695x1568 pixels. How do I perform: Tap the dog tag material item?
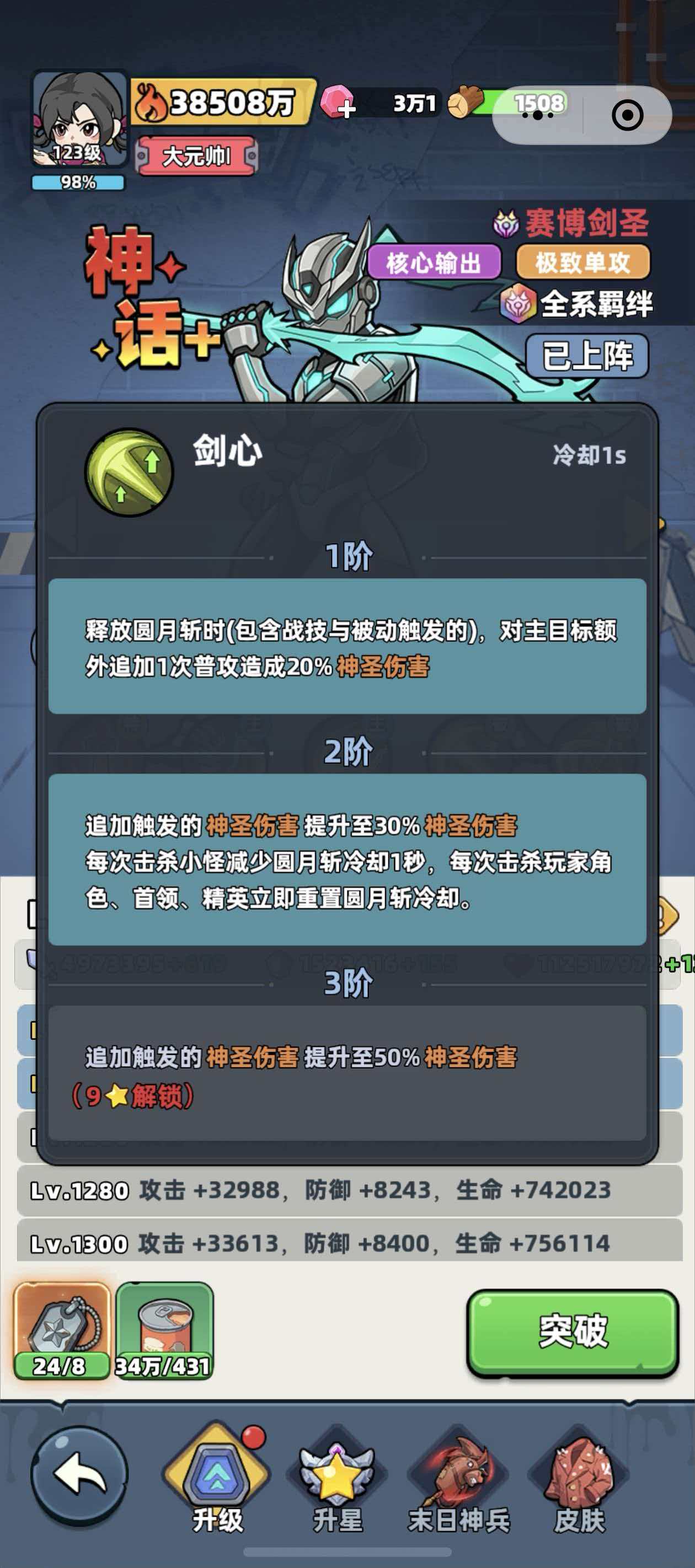[62, 1330]
